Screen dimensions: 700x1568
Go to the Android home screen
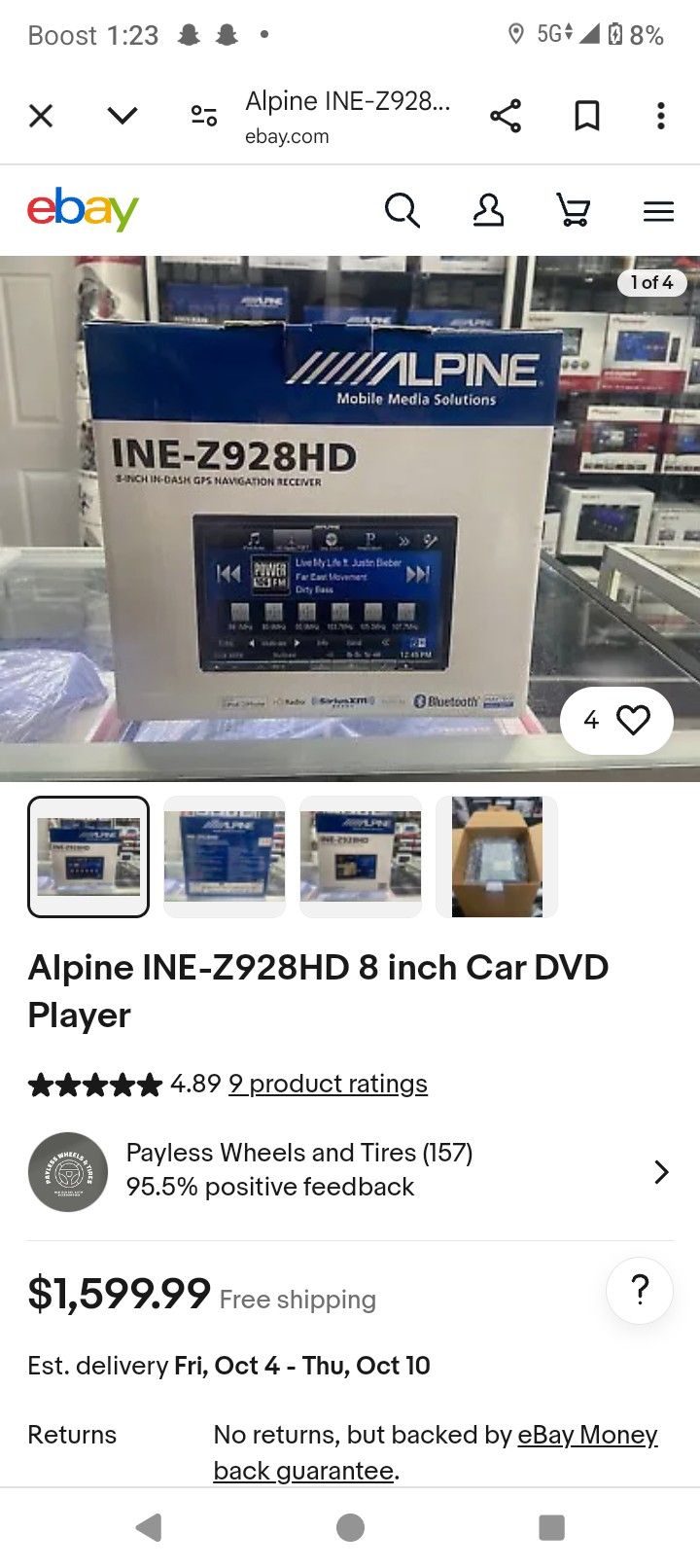click(350, 1527)
